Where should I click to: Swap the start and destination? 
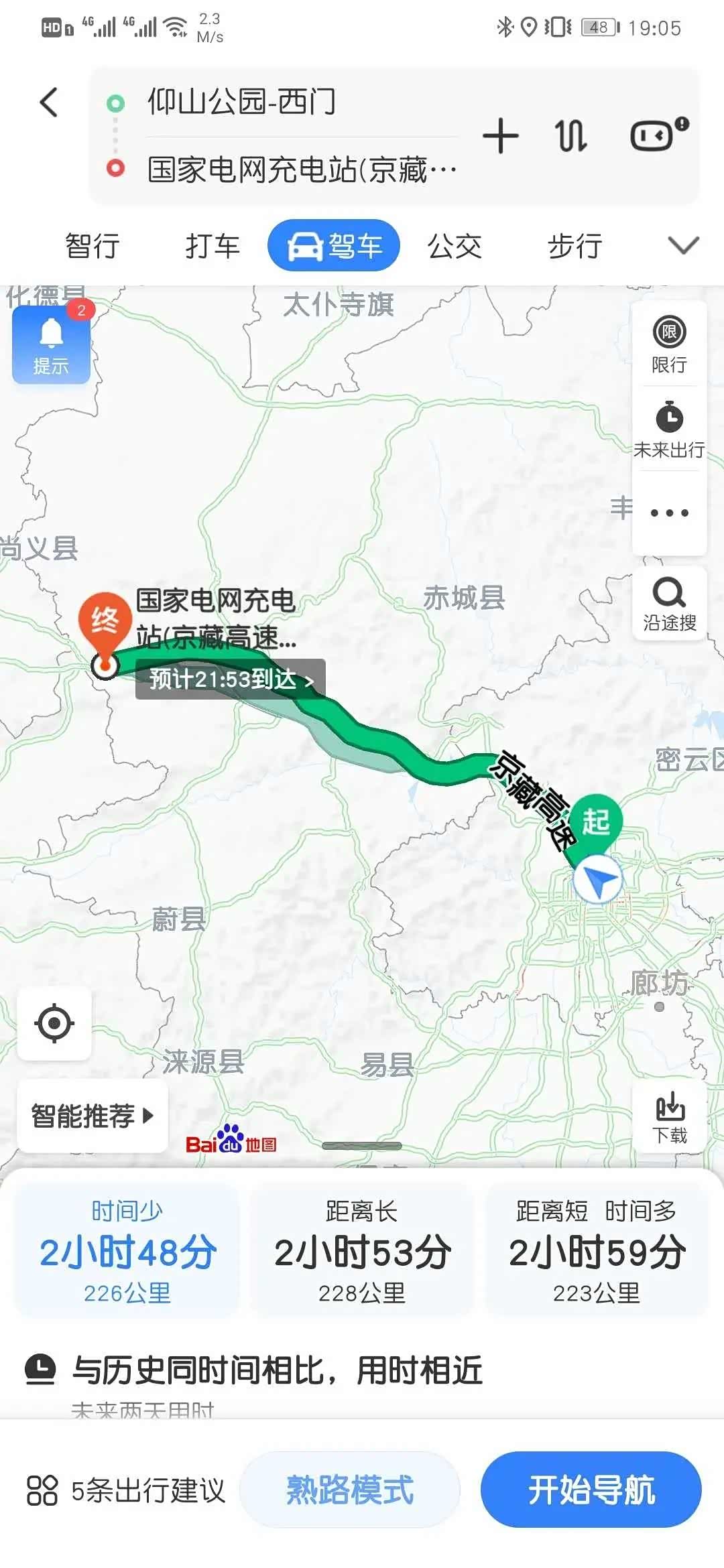pos(570,136)
